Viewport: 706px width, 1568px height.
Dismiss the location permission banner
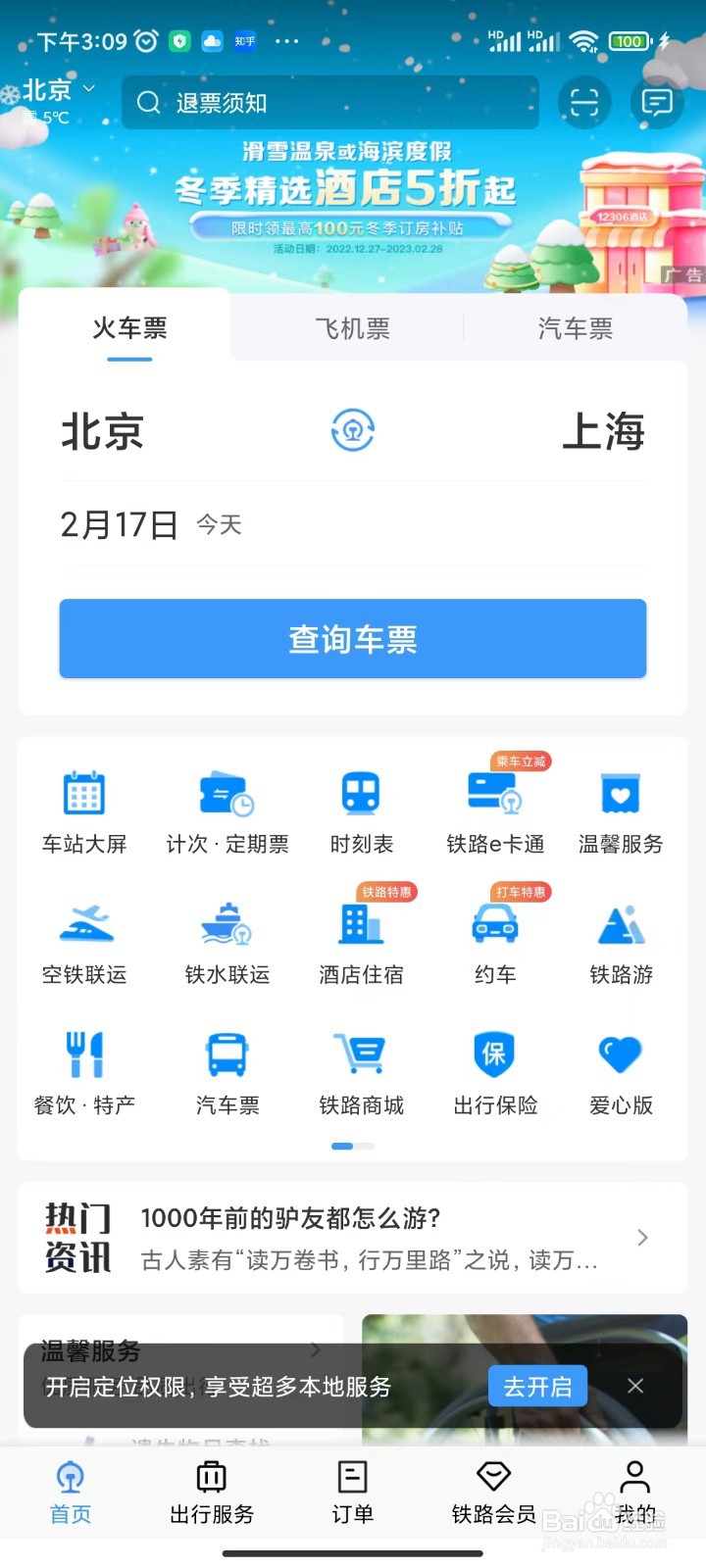[x=635, y=1385]
